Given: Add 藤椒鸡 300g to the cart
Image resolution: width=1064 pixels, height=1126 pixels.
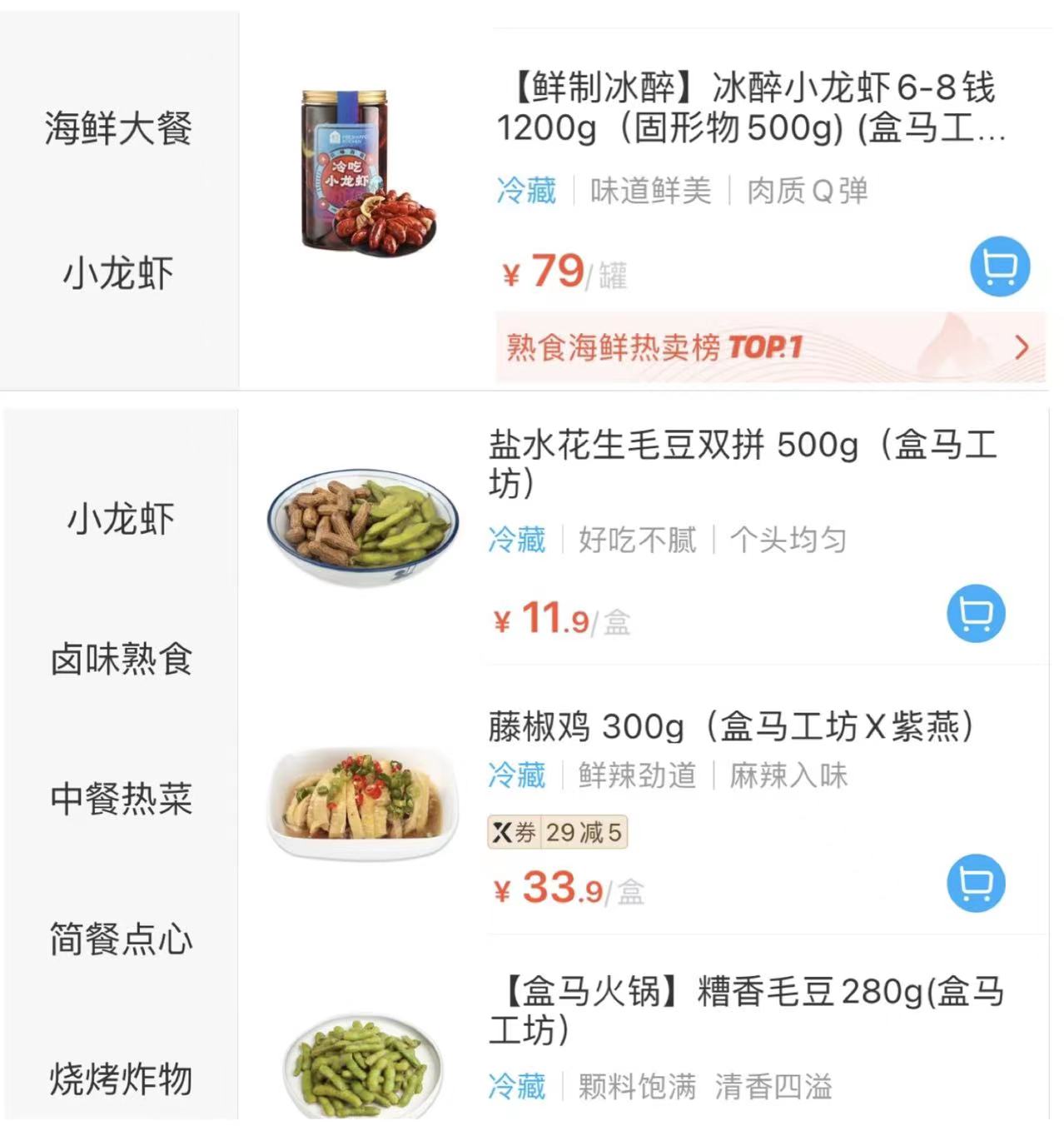Looking at the screenshot, I should [x=976, y=883].
